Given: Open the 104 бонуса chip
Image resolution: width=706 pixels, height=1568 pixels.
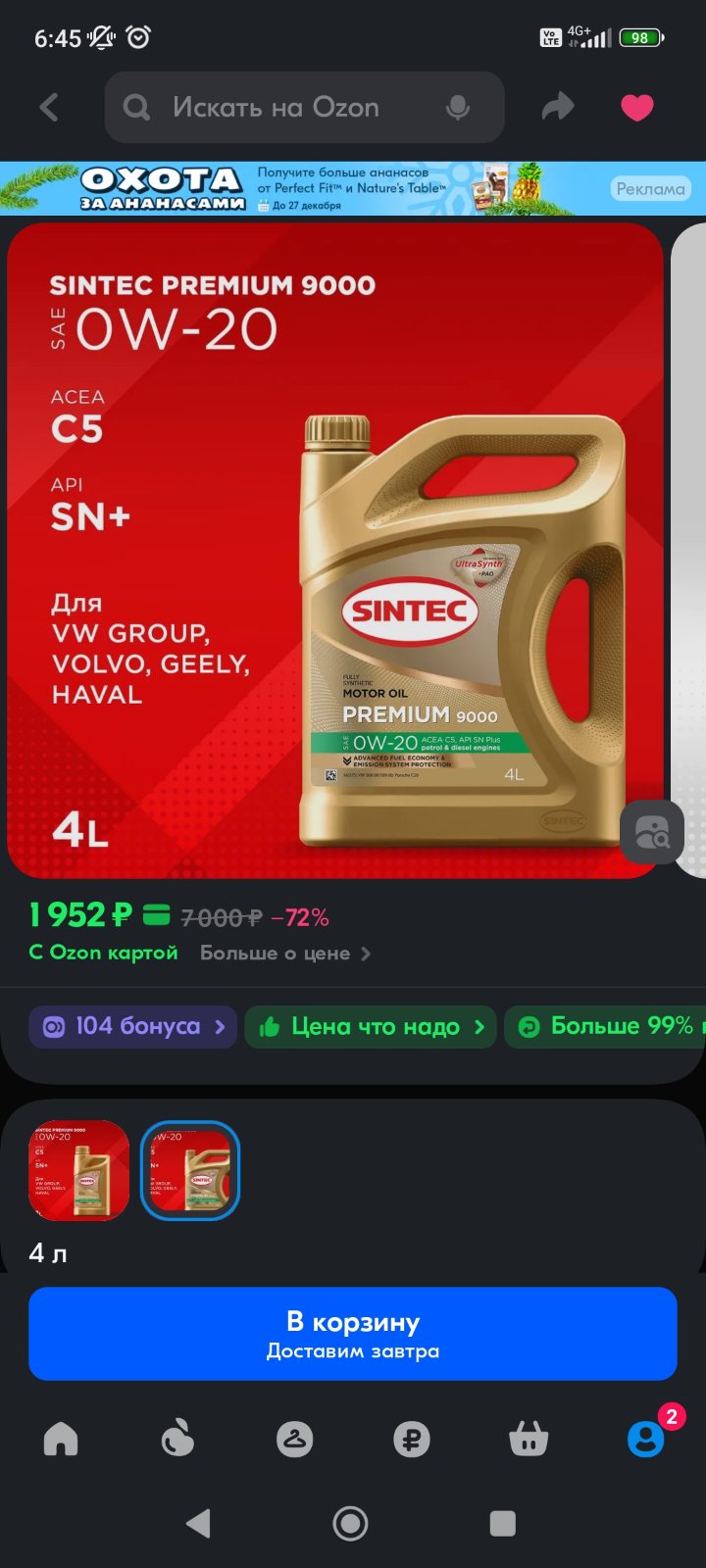Looking at the screenshot, I should click(x=132, y=1026).
